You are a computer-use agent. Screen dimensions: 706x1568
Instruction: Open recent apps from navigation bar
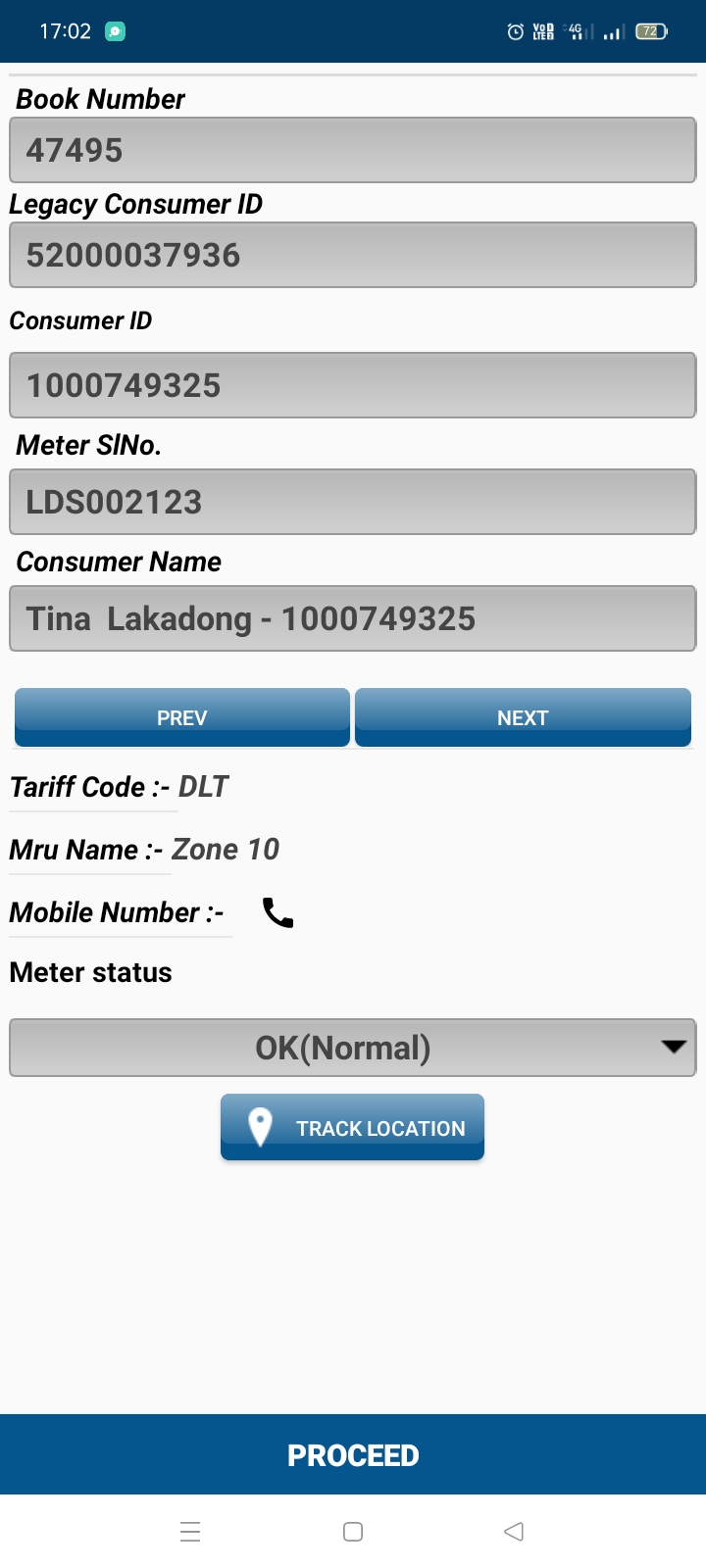[191, 1532]
